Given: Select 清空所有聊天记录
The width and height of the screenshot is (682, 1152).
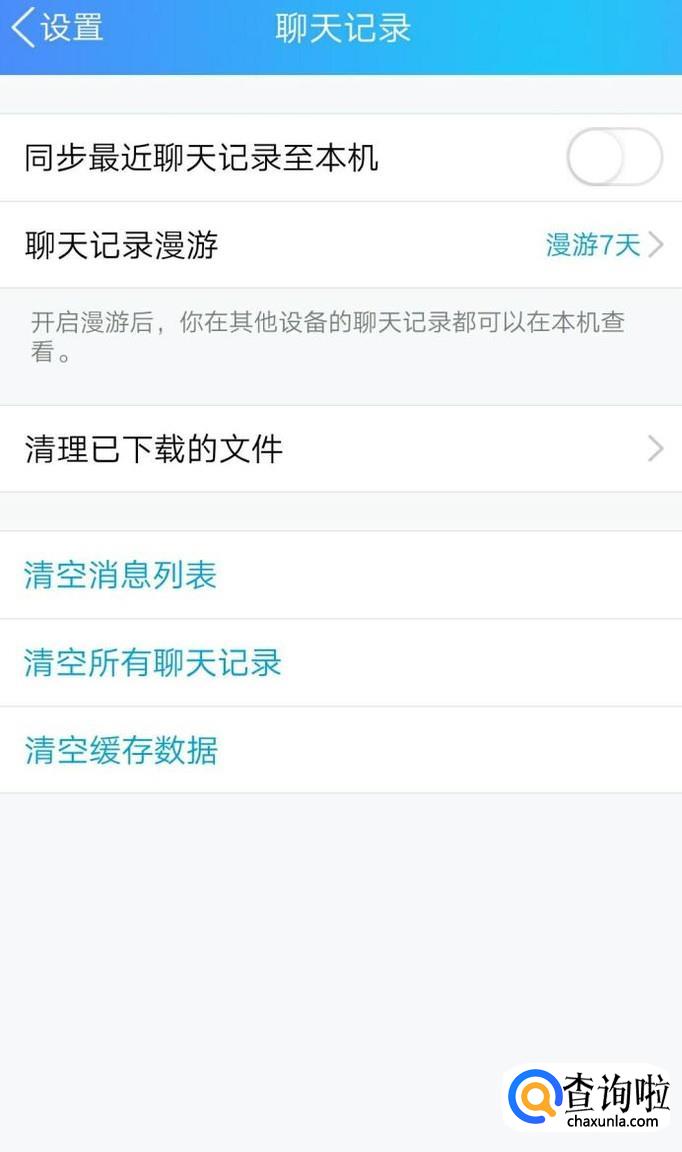Looking at the screenshot, I should click(x=153, y=663).
